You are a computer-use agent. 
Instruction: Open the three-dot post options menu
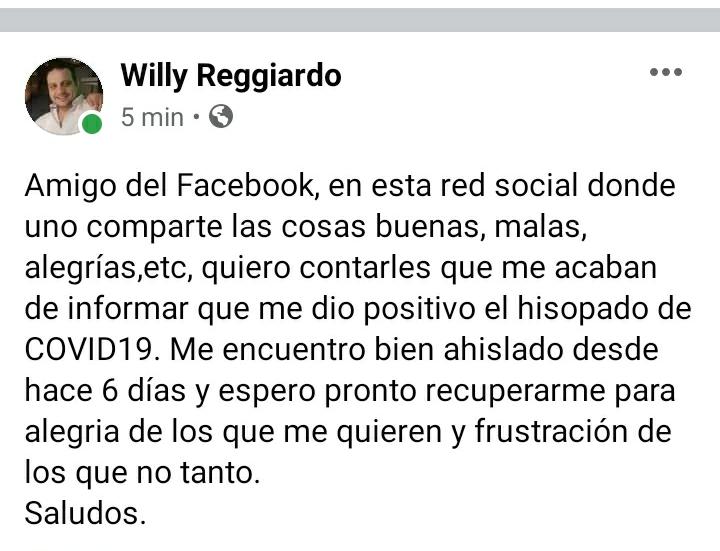coord(665,72)
